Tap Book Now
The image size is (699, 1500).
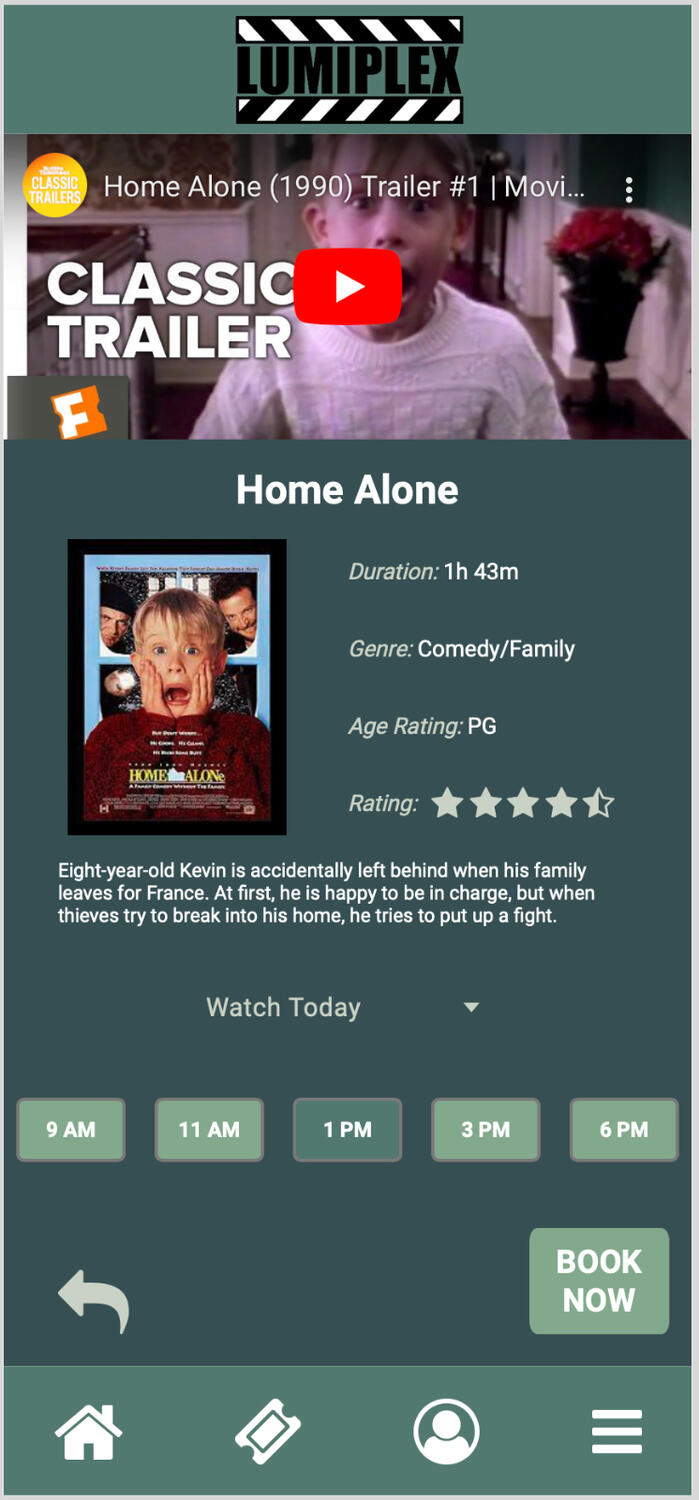[598, 1281]
